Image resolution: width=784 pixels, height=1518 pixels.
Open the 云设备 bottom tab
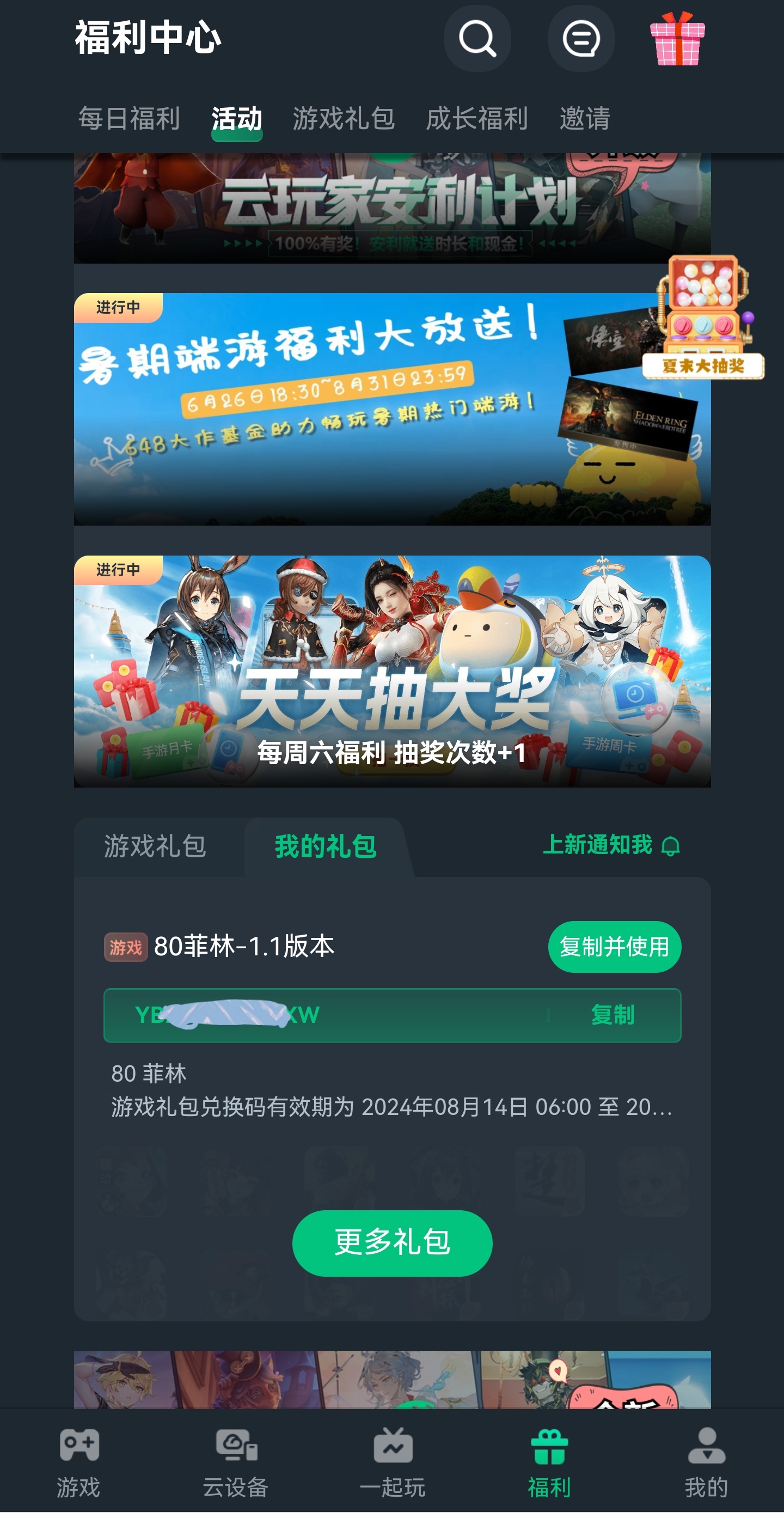pos(236,1462)
